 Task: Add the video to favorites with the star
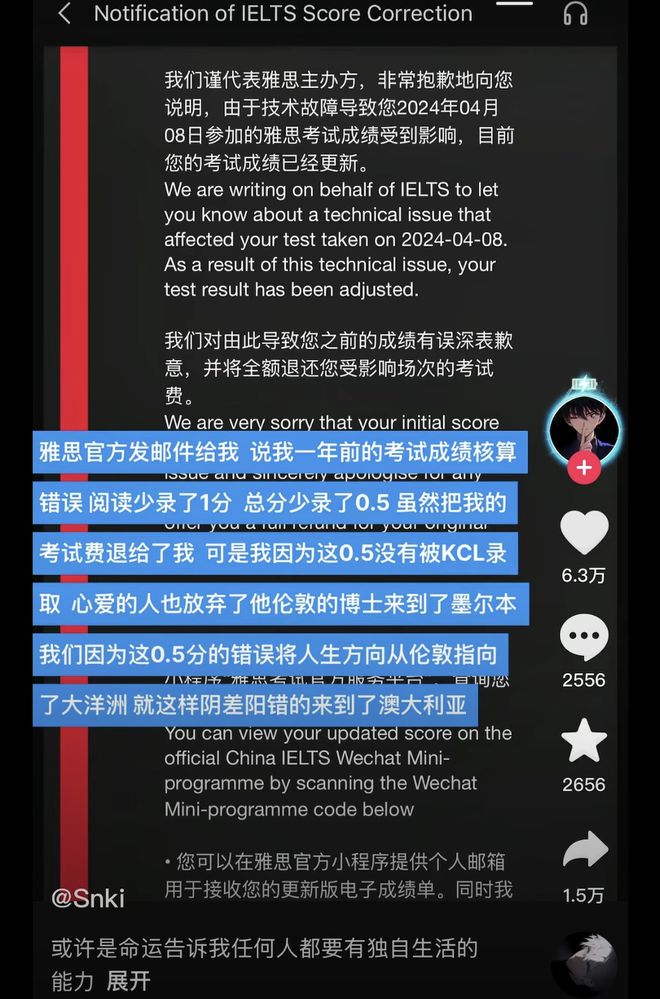point(584,741)
